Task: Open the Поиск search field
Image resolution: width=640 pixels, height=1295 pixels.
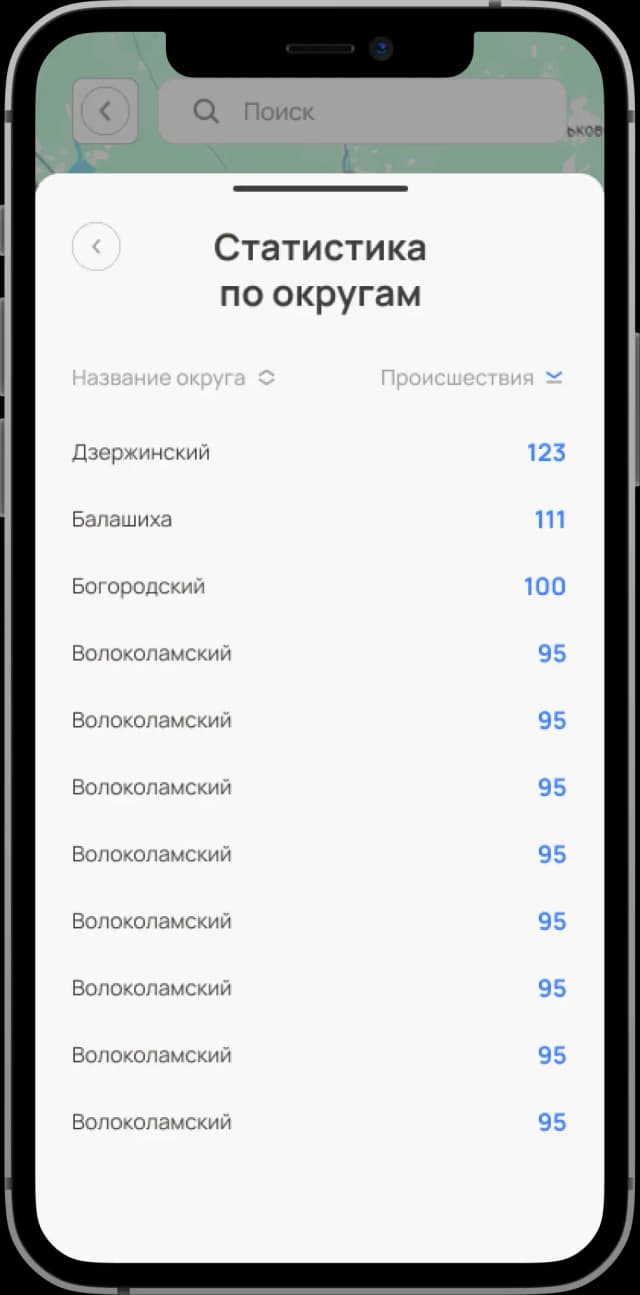Action: (361, 112)
